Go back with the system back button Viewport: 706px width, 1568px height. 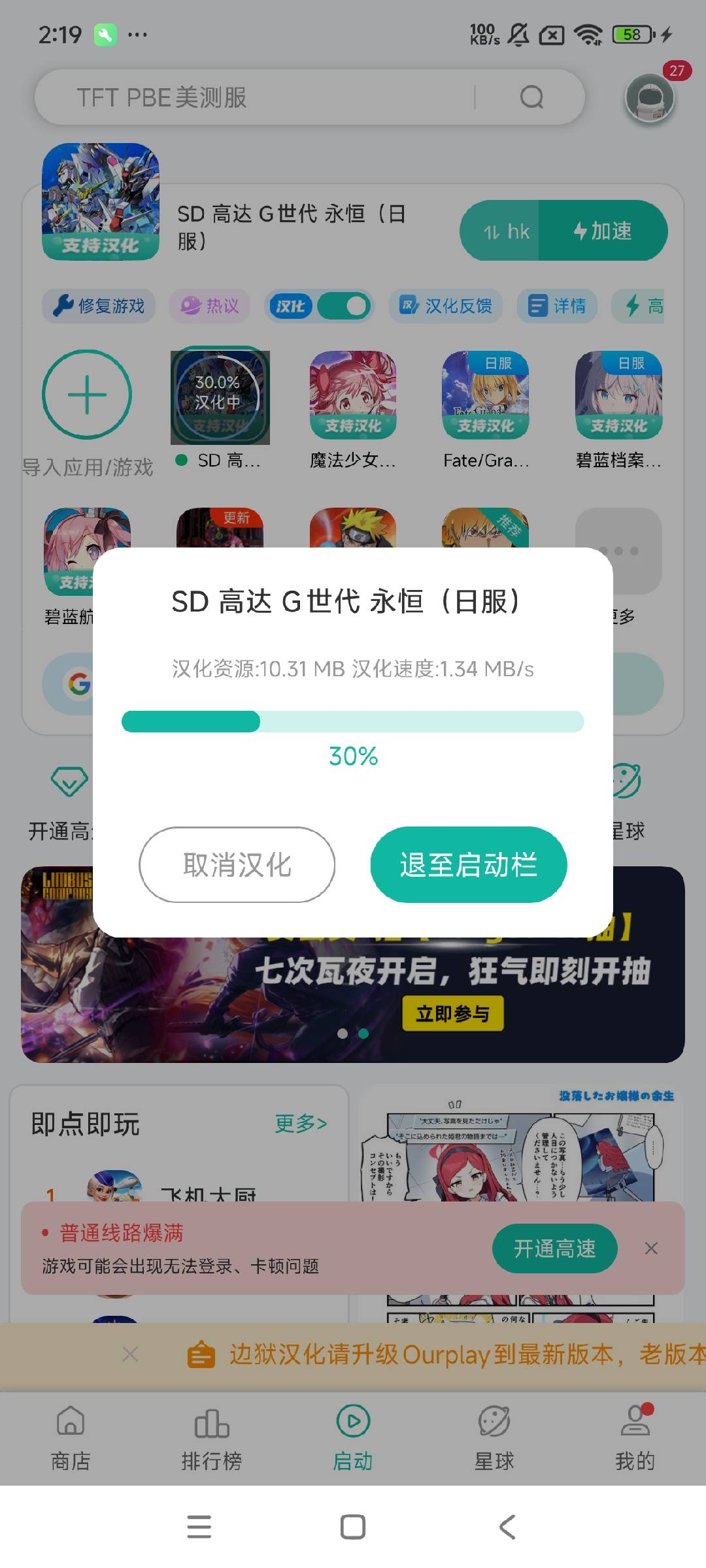click(x=507, y=1527)
